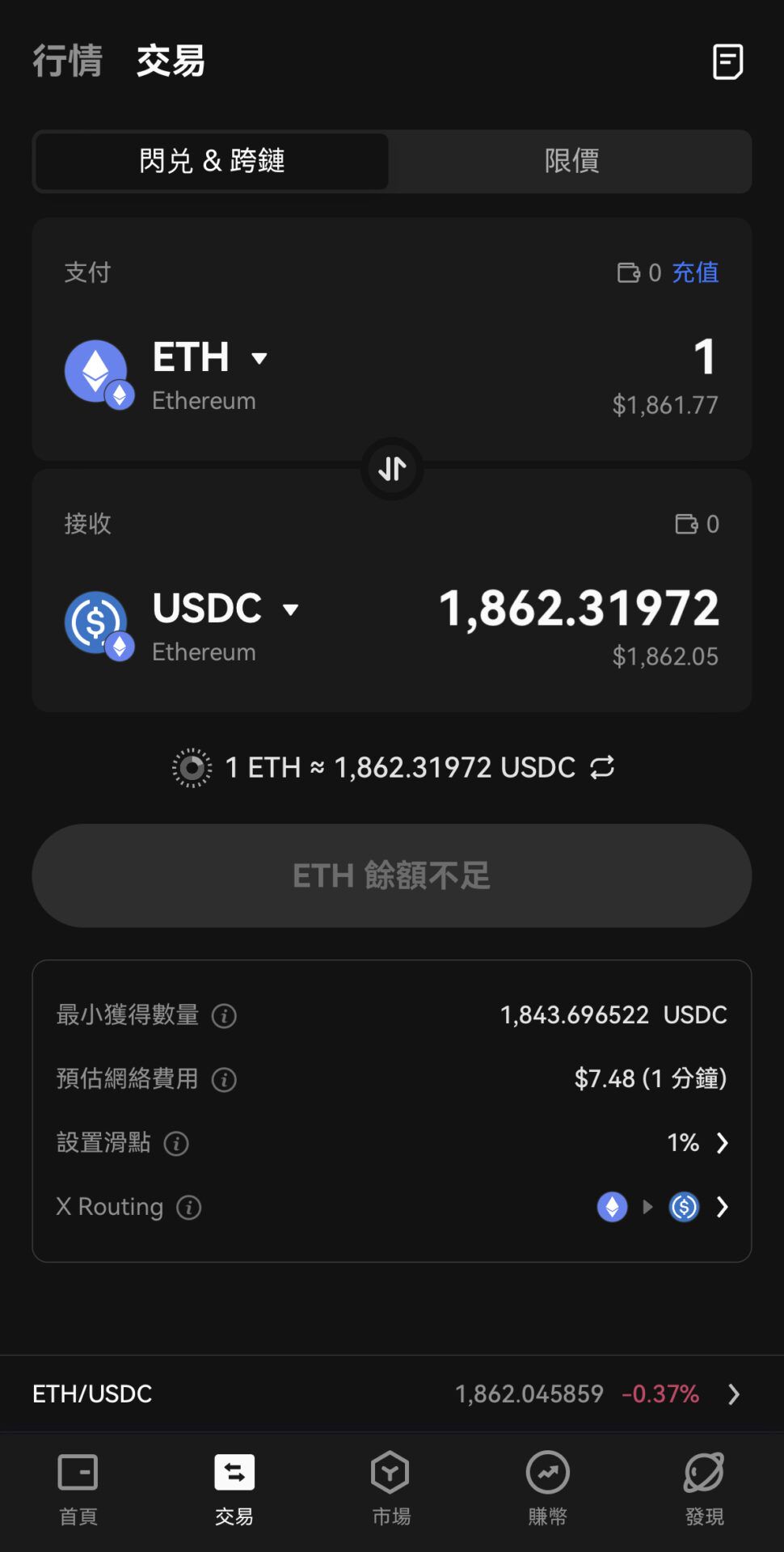This screenshot has width=784, height=1552.
Task: Switch to the 行情 tab
Action: pyautogui.click(x=68, y=61)
